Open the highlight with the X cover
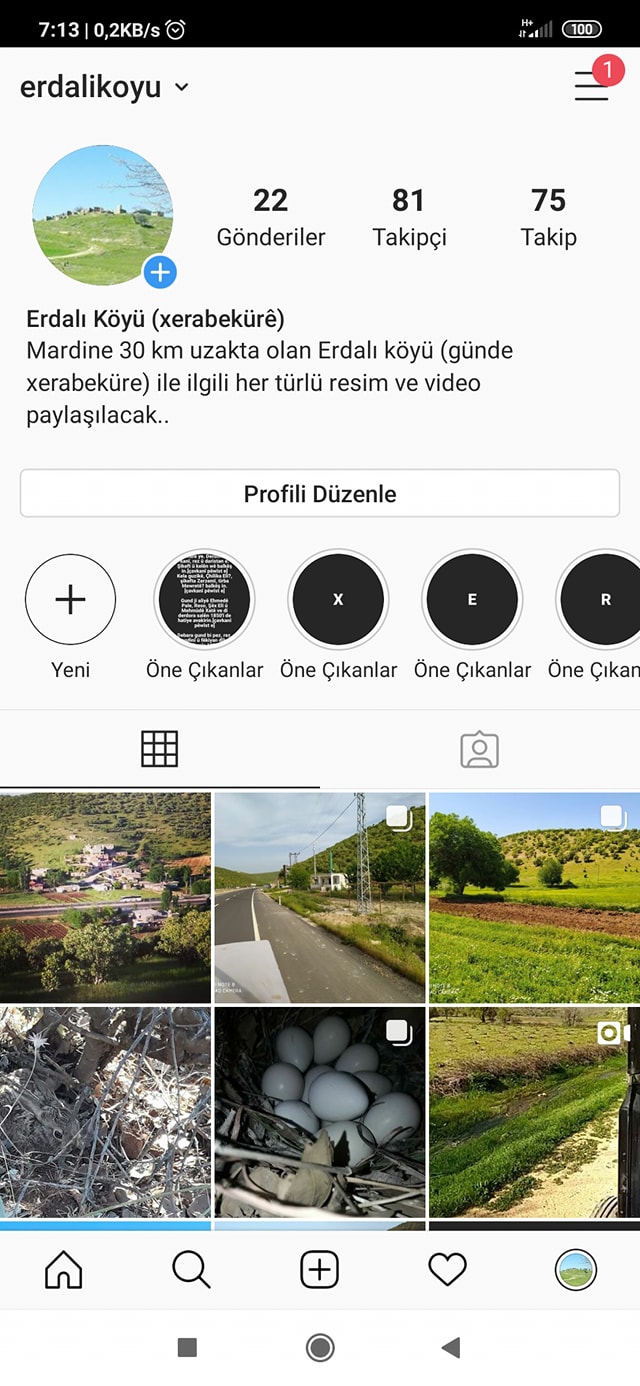The height and width of the screenshot is (1386, 640). pos(338,600)
